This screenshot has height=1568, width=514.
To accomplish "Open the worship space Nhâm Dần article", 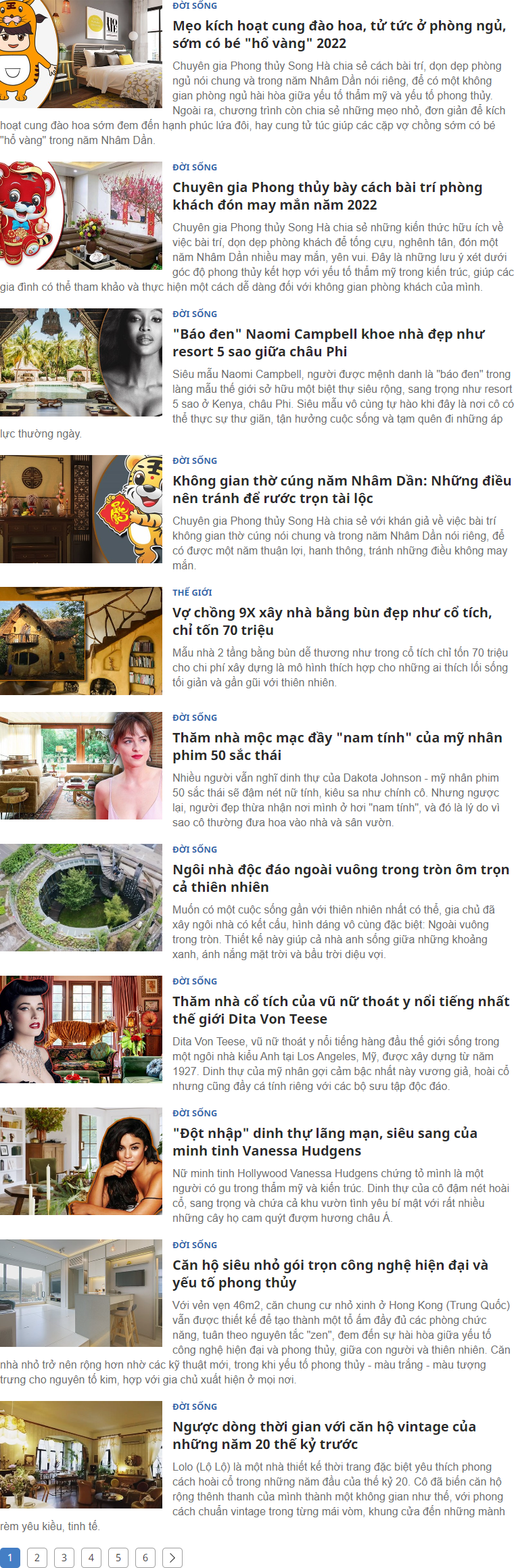I will click(x=342, y=490).
